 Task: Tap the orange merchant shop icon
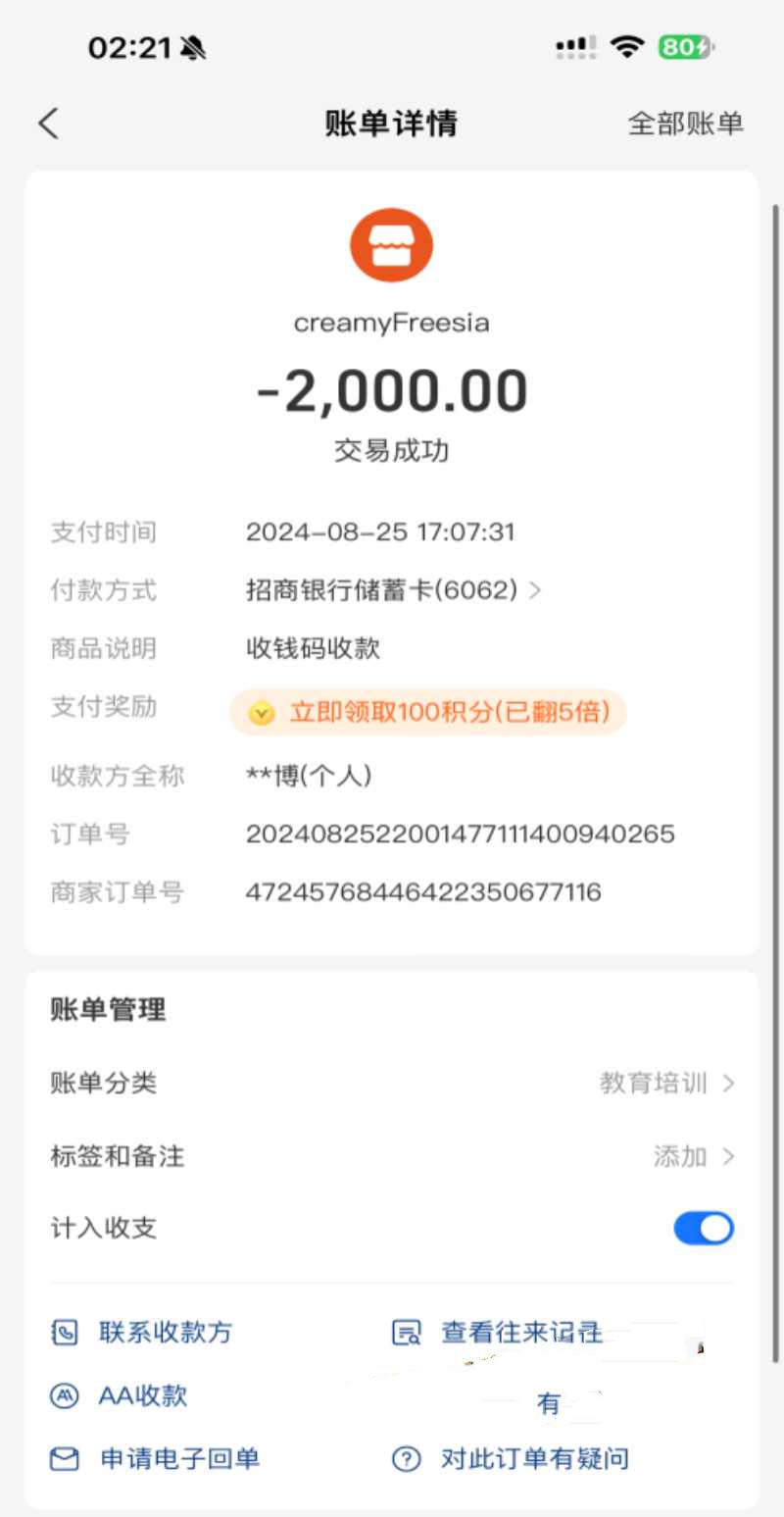(x=391, y=245)
